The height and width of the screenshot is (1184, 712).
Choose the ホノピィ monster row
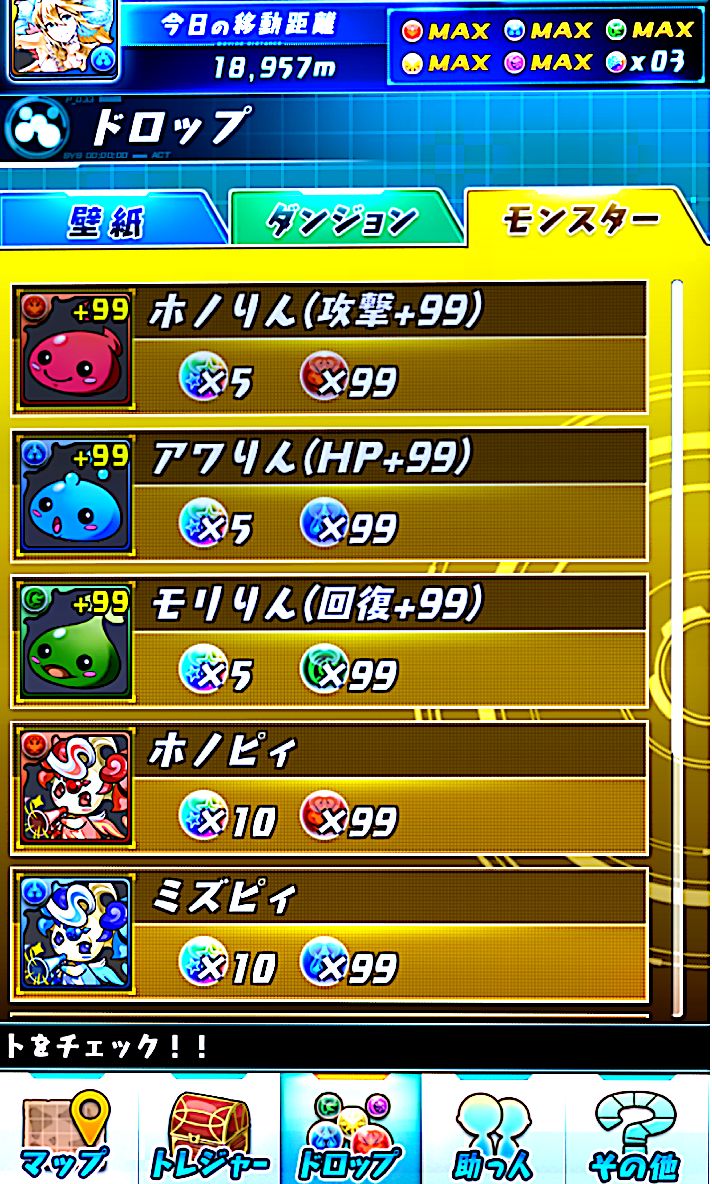(329, 788)
